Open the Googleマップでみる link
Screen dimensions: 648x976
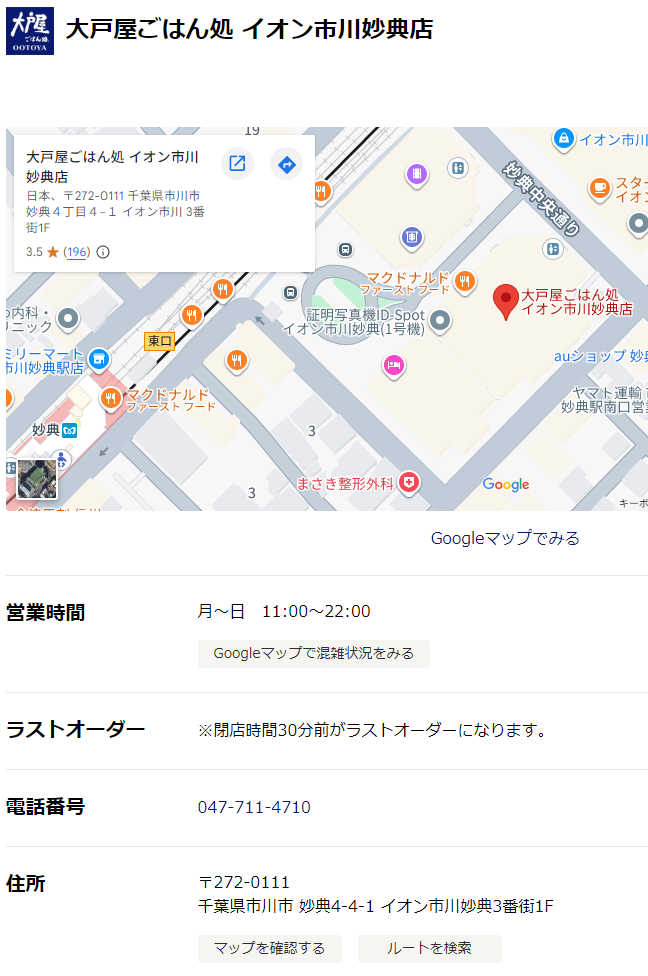tap(505, 538)
